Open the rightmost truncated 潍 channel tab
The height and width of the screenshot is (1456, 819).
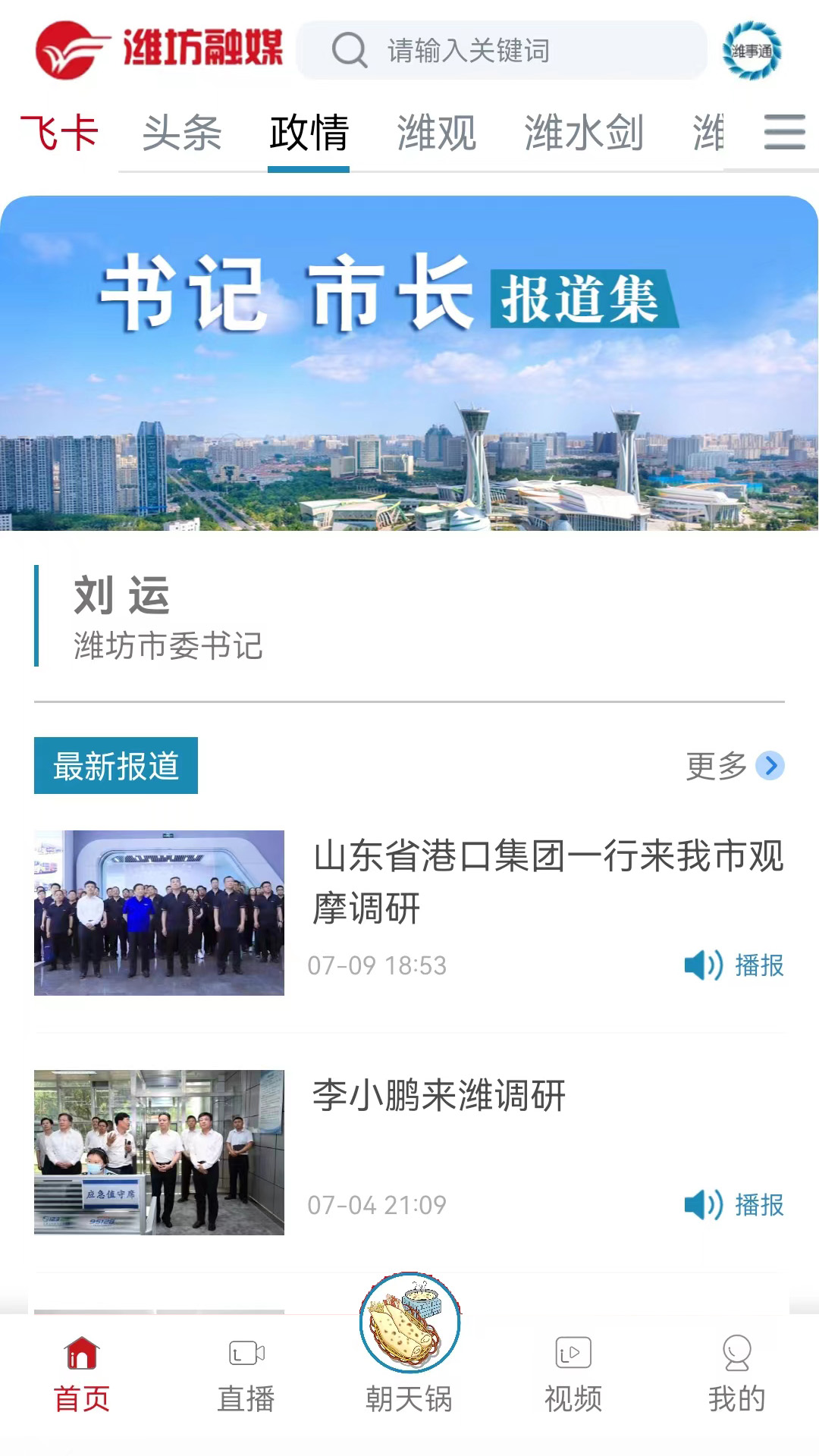pos(711,135)
